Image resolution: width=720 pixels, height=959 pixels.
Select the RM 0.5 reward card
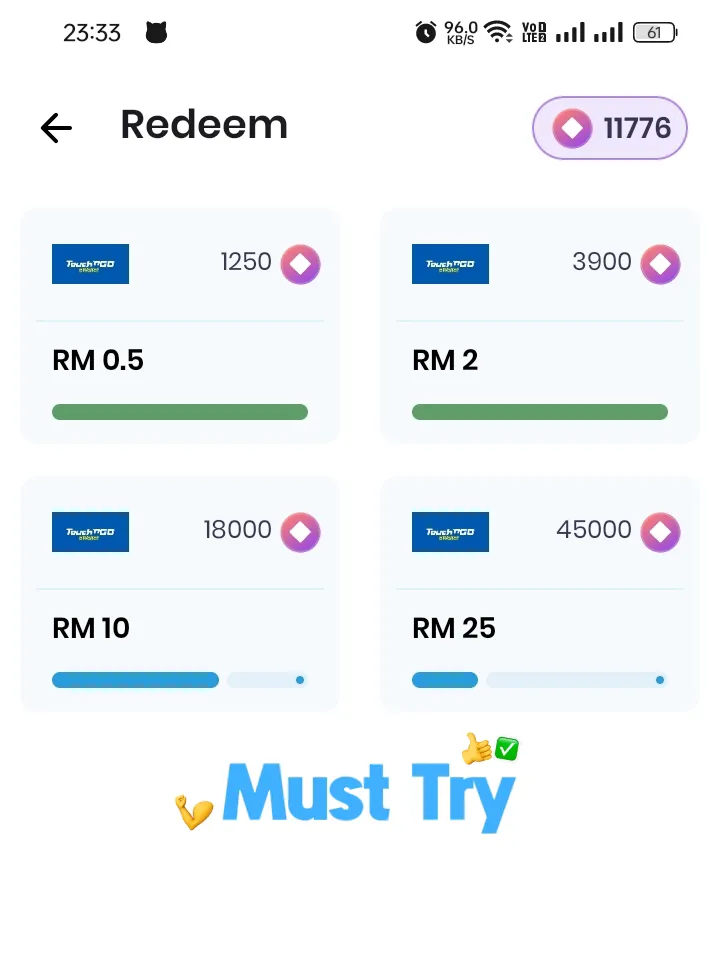(x=180, y=326)
